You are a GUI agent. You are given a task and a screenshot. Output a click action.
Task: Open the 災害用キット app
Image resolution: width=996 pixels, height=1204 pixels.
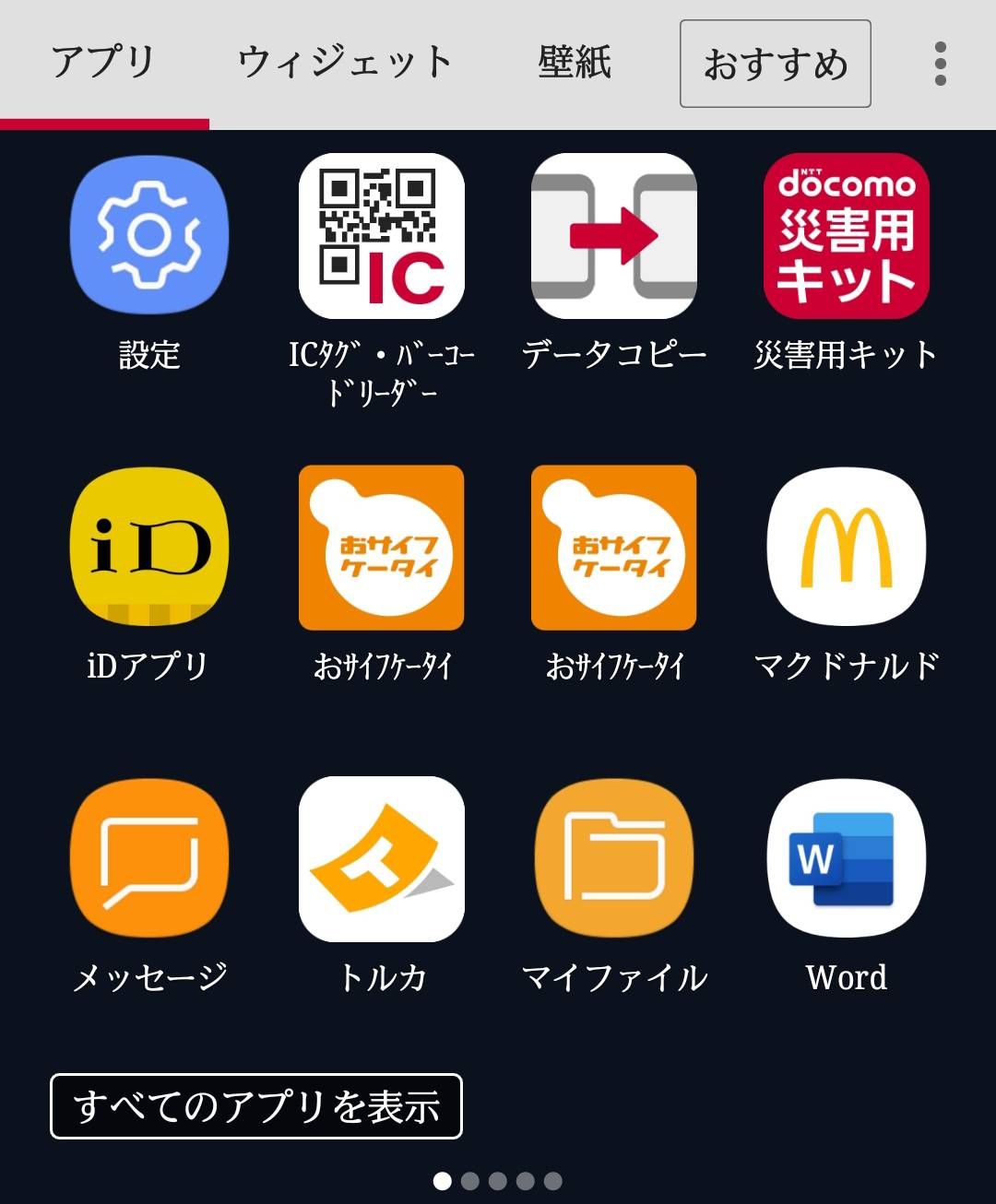[x=846, y=236]
